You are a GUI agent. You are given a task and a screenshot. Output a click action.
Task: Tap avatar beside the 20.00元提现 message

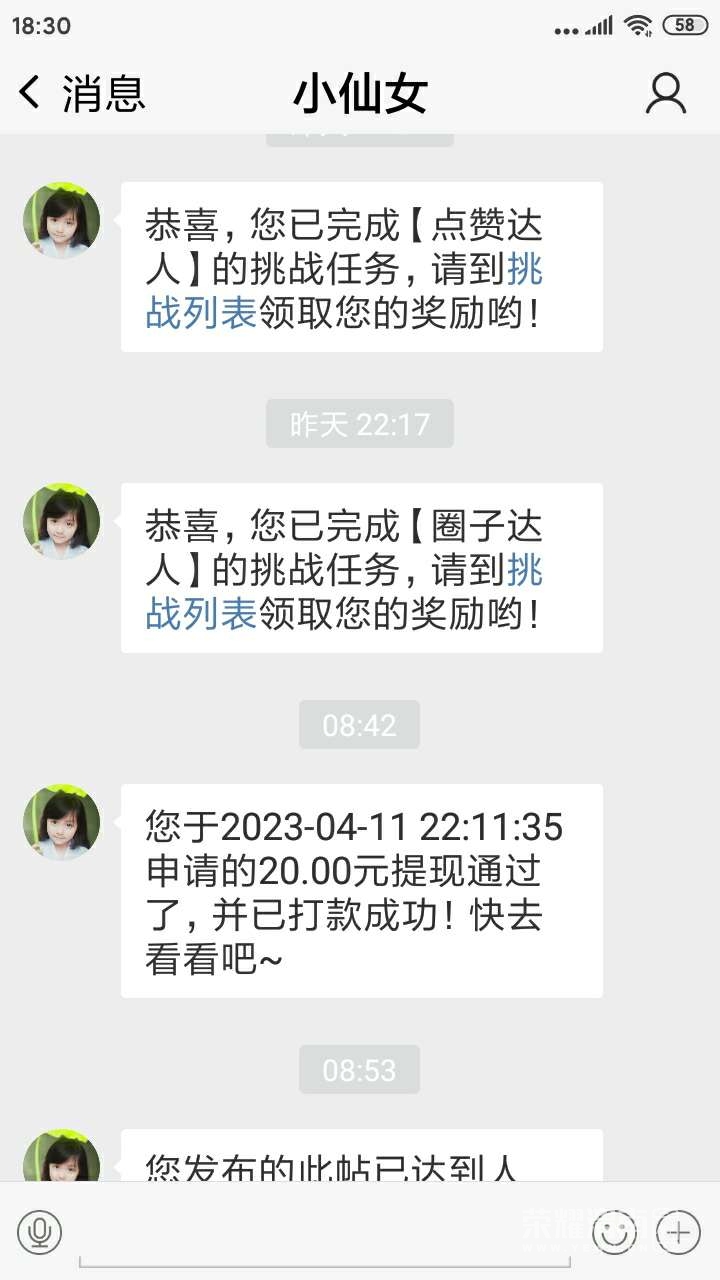coord(62,822)
